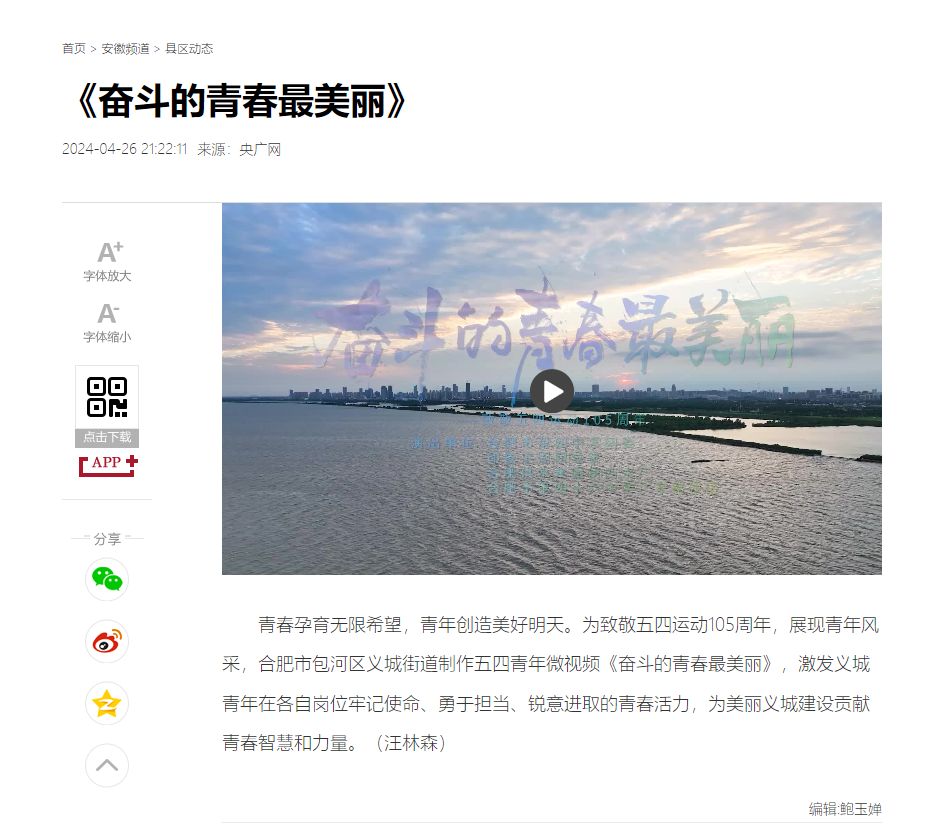Increase font size with 字体放大
The height and width of the screenshot is (827, 942).
(108, 261)
